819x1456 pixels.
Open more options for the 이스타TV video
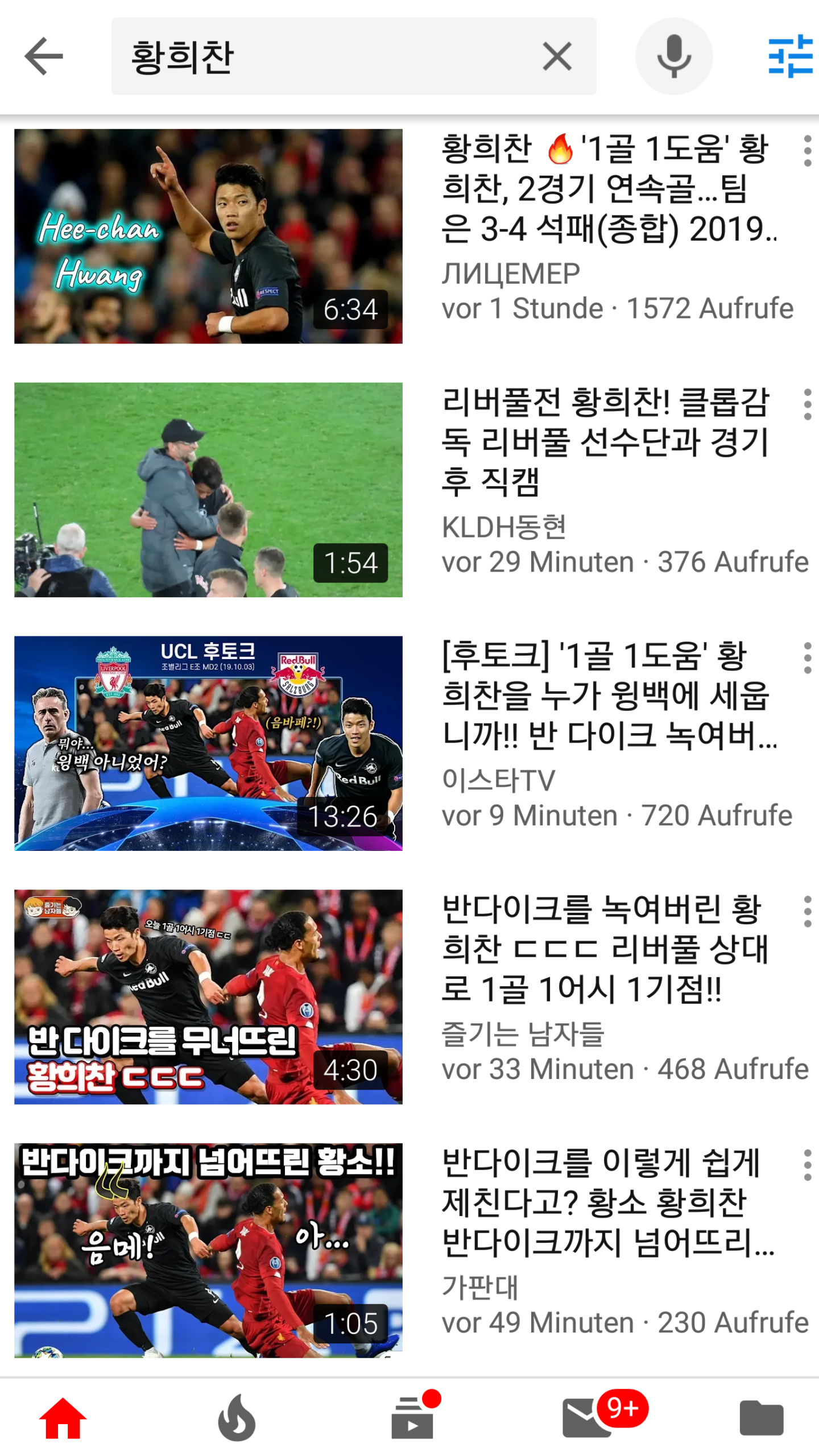point(807,658)
